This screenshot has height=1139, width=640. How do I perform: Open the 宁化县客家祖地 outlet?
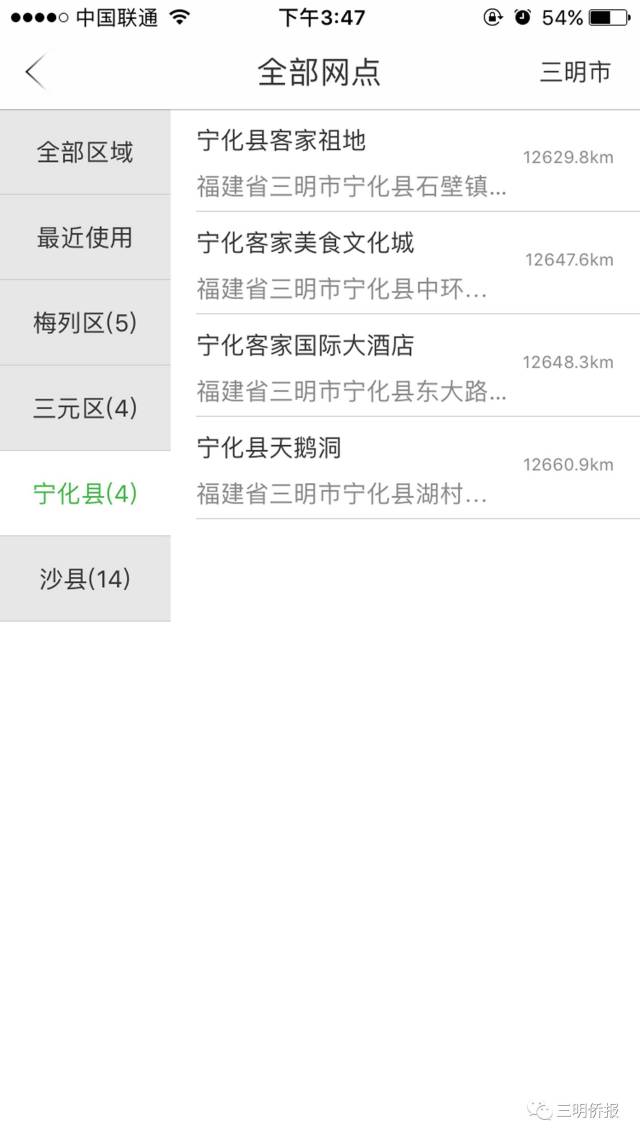coord(405,162)
